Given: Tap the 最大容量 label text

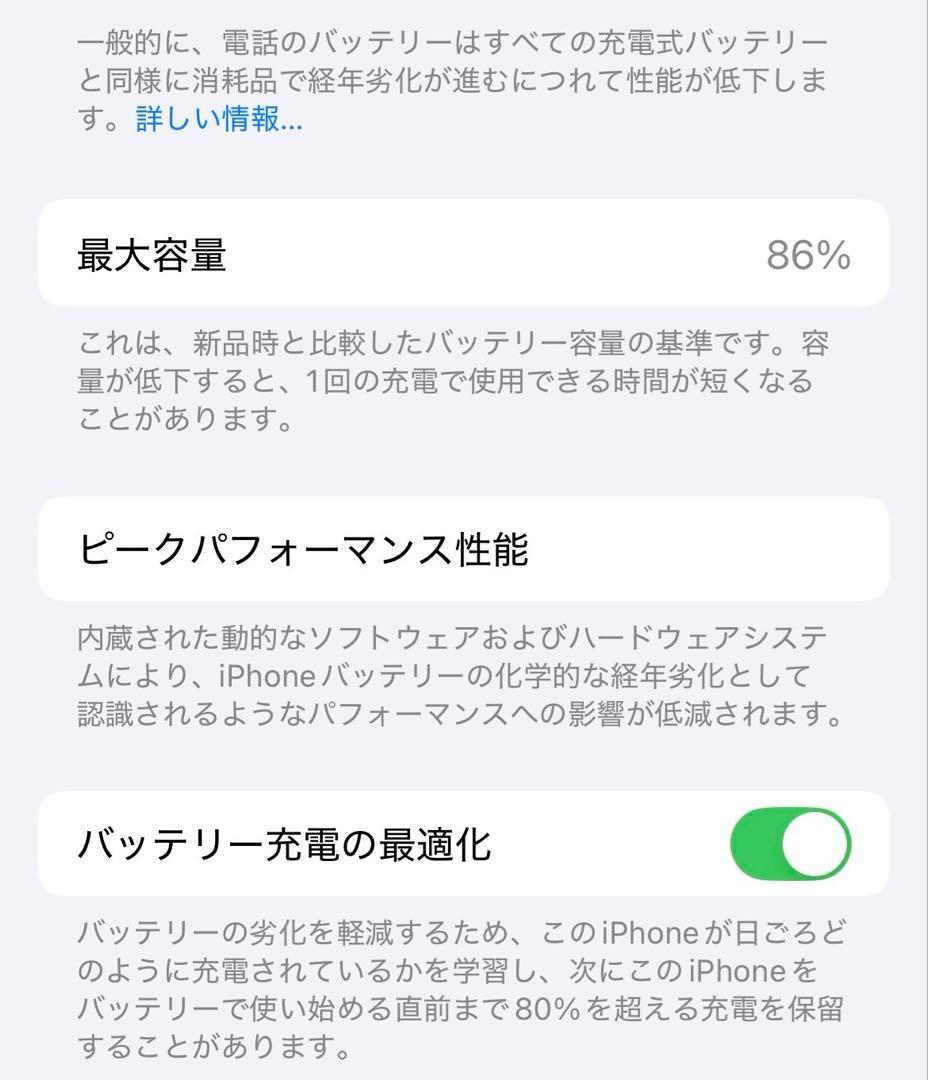Looking at the screenshot, I should [151, 253].
